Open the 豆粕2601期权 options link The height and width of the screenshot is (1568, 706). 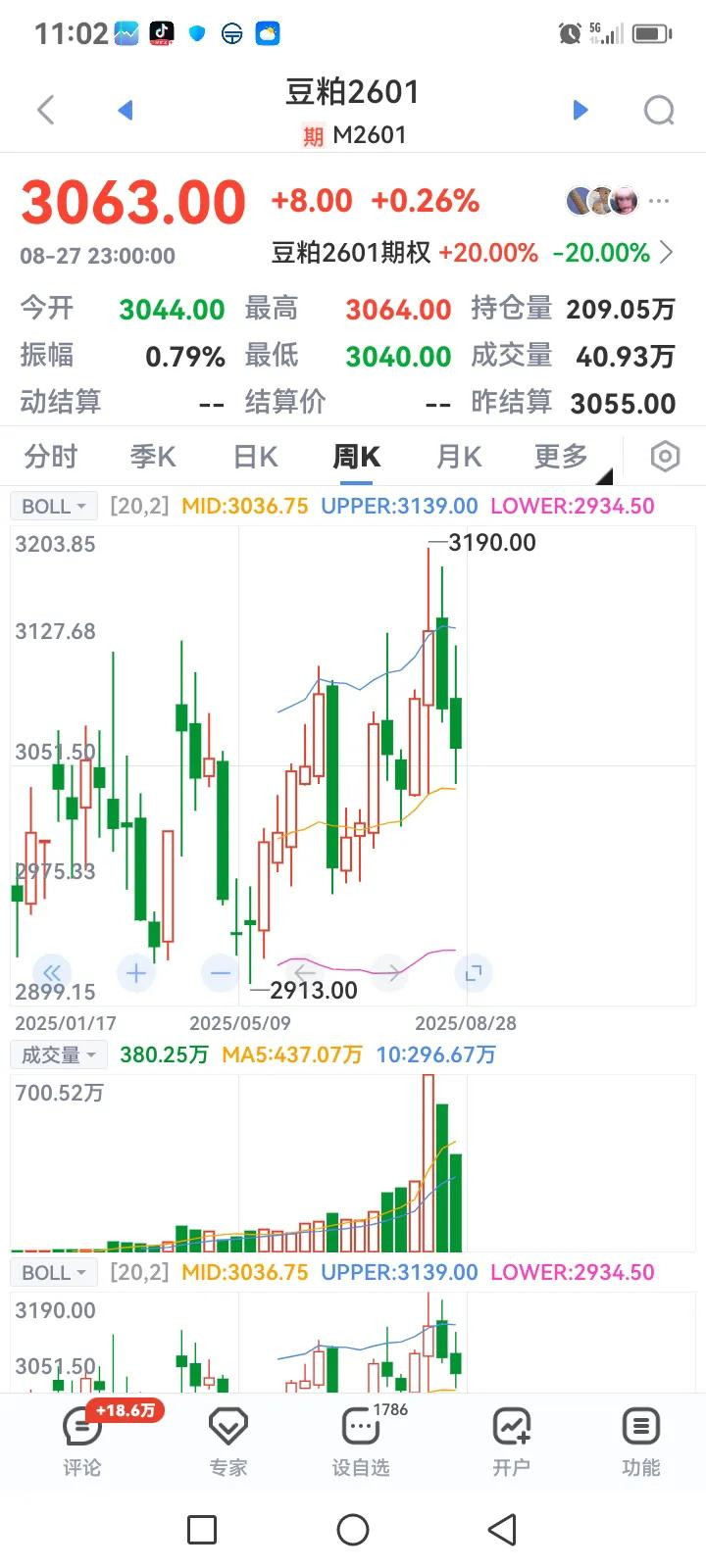pyautogui.click(x=471, y=253)
